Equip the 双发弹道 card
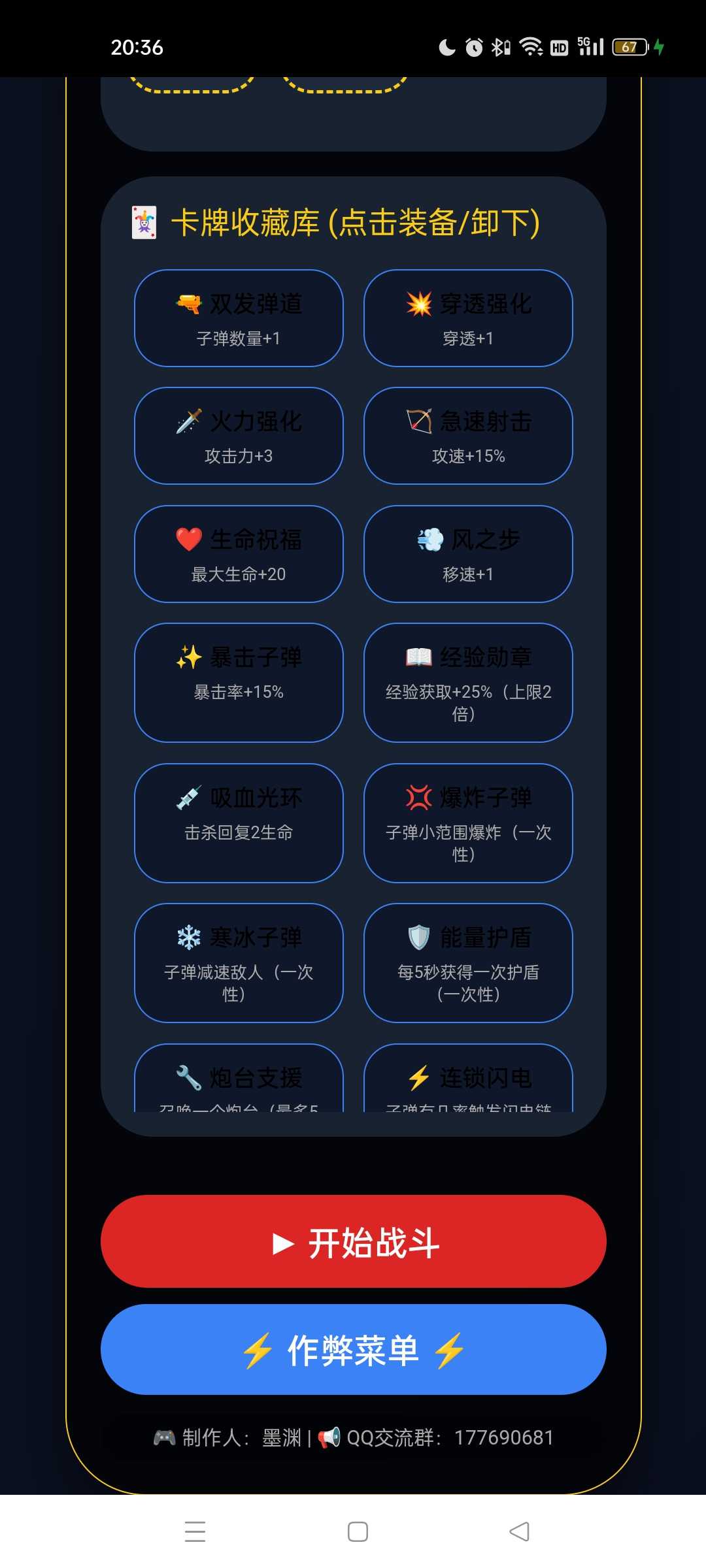 pos(239,318)
